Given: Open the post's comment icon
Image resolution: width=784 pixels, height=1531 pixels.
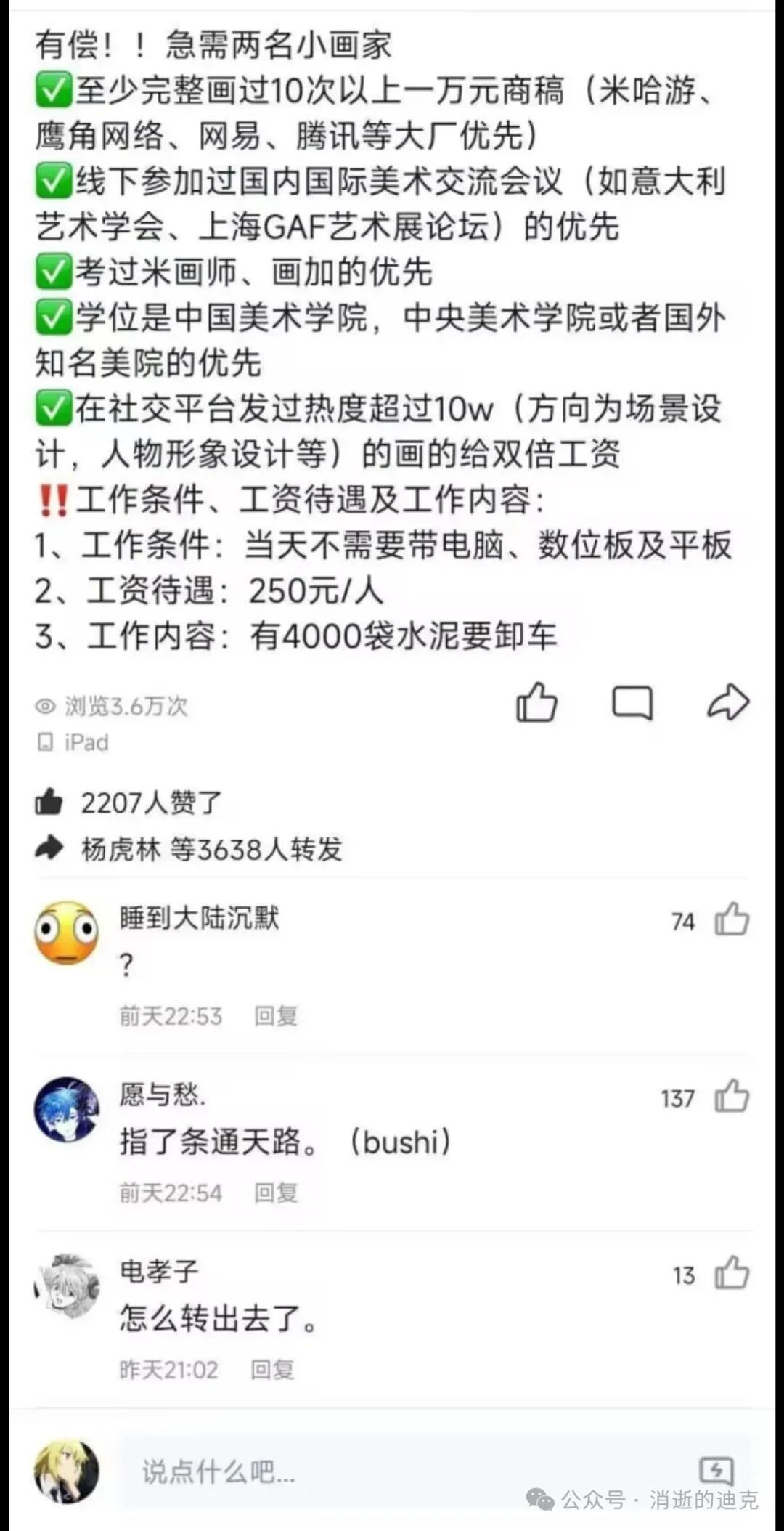Looking at the screenshot, I should [x=632, y=702].
